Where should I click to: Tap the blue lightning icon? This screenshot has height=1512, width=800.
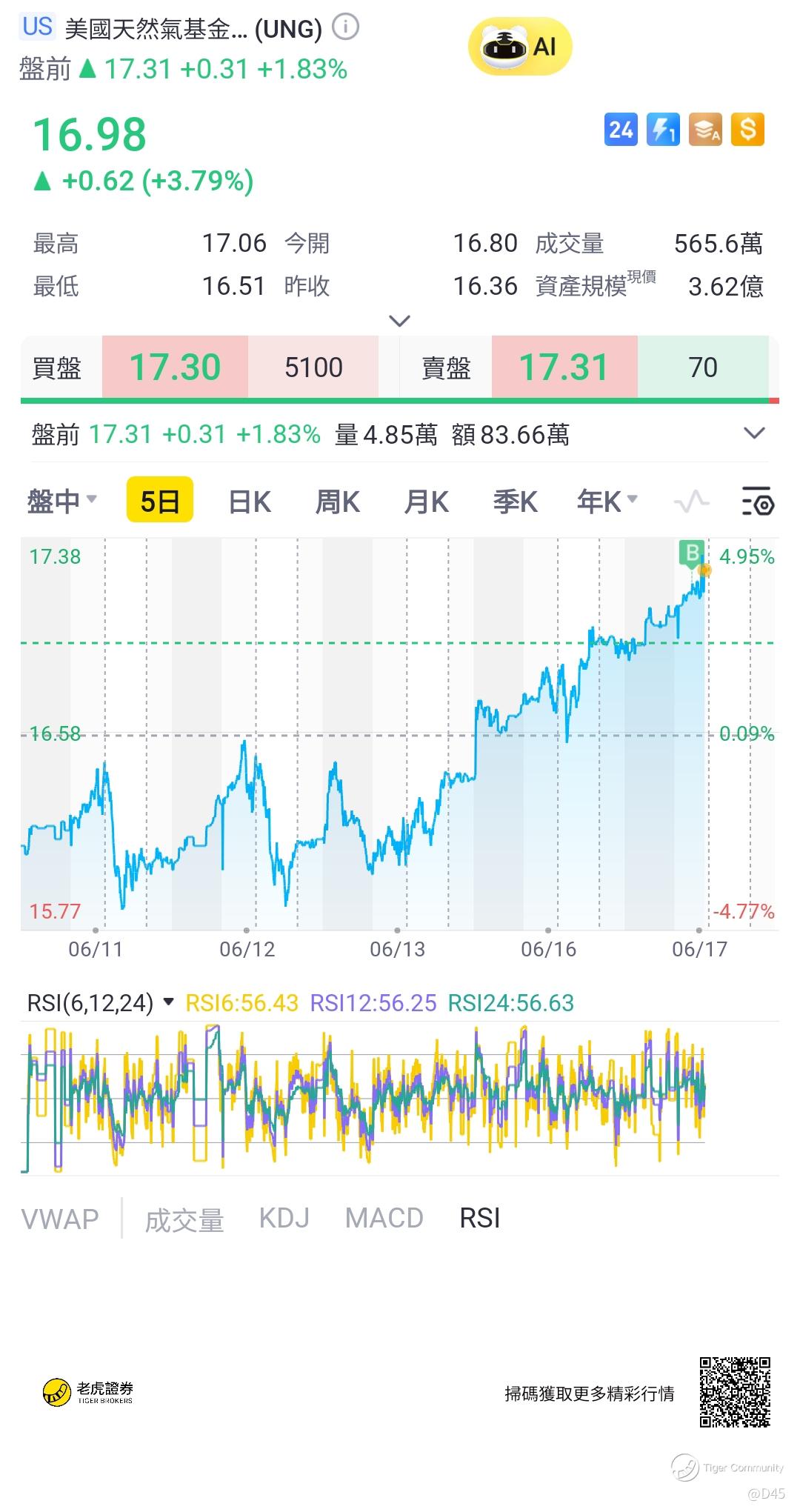[663, 130]
